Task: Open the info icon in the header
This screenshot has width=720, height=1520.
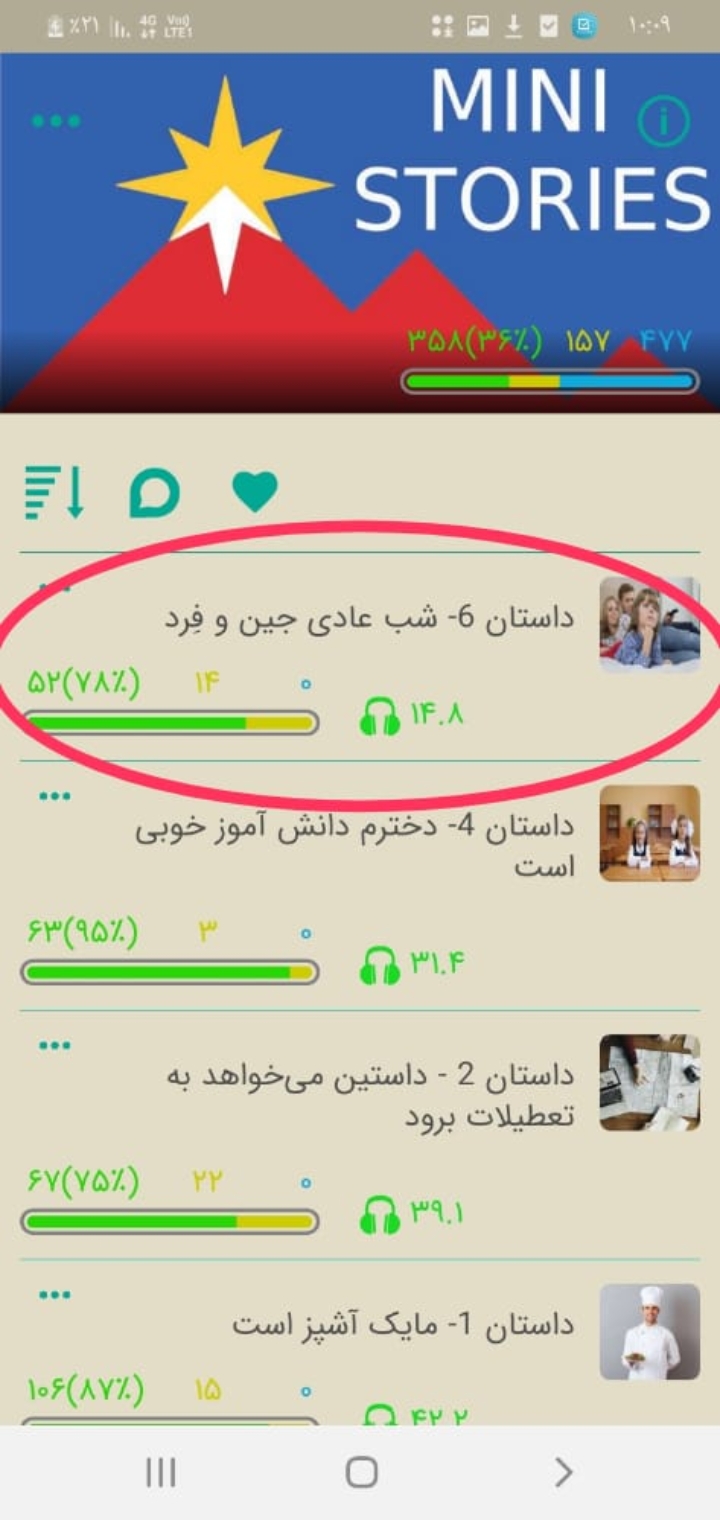Action: pyautogui.click(x=663, y=122)
